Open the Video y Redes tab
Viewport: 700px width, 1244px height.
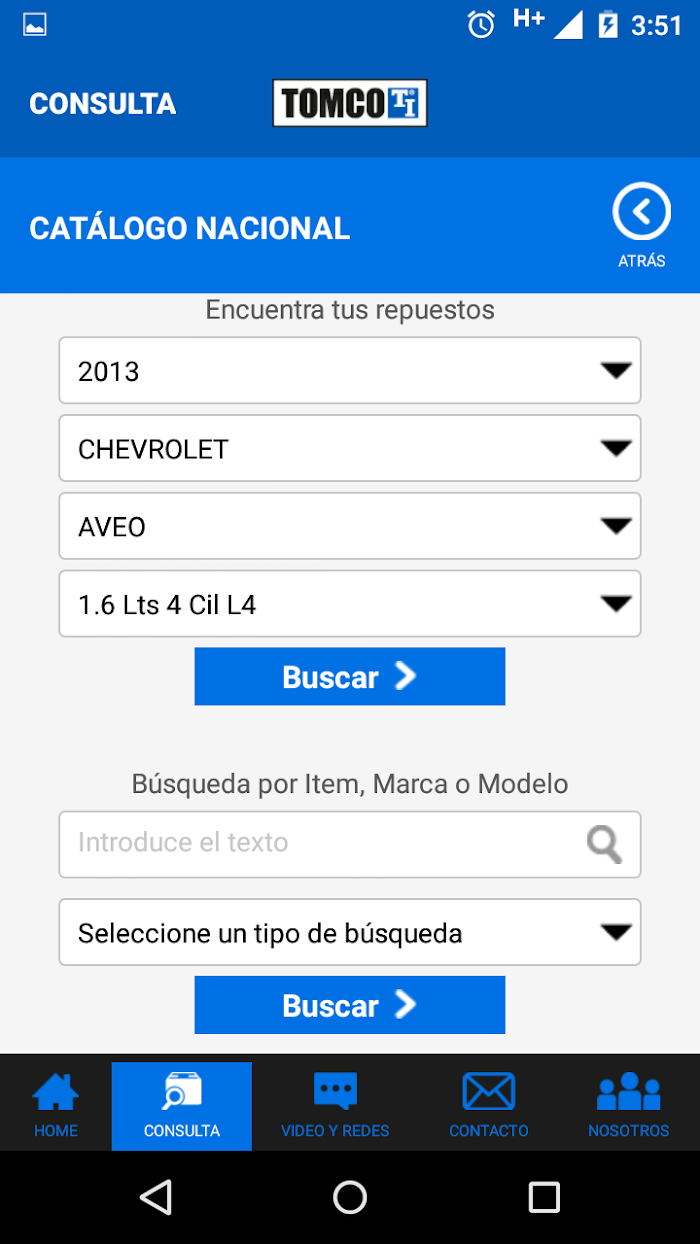335,1105
